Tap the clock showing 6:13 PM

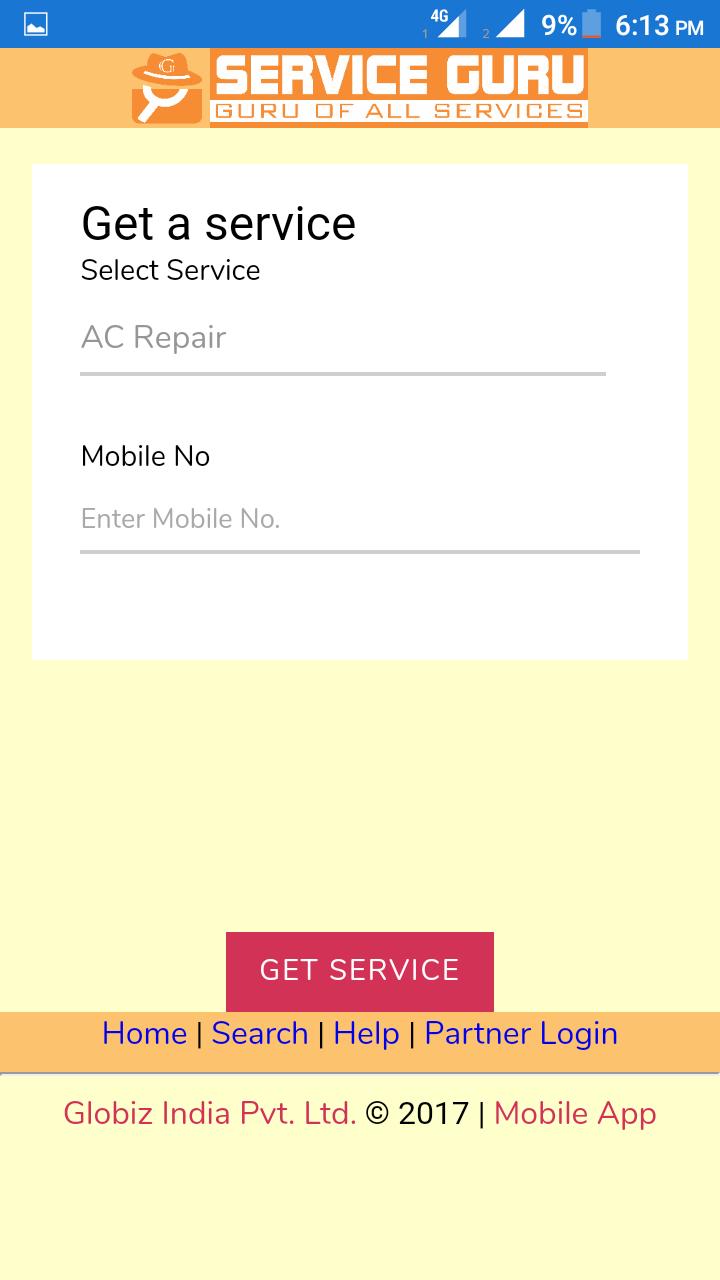[655, 24]
